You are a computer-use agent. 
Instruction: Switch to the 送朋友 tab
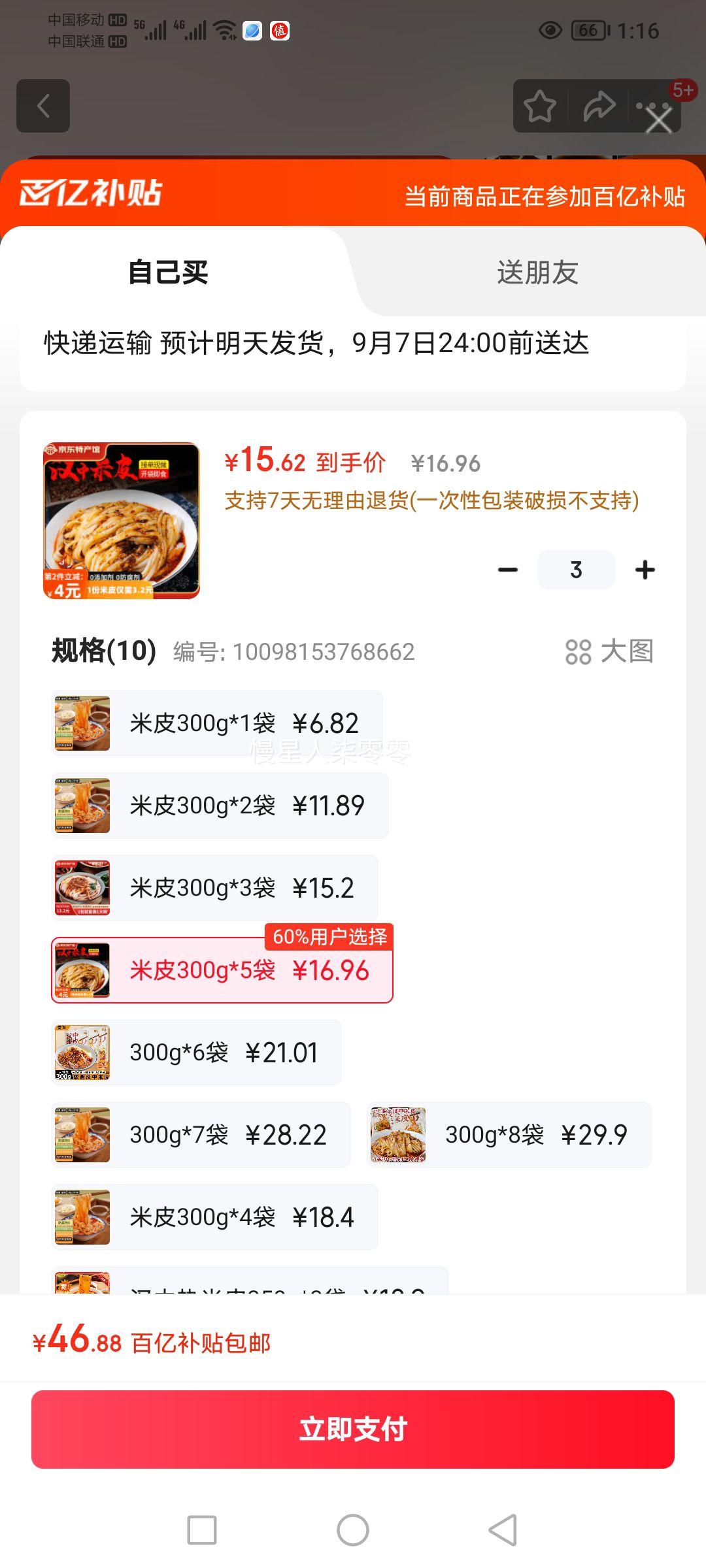537,272
